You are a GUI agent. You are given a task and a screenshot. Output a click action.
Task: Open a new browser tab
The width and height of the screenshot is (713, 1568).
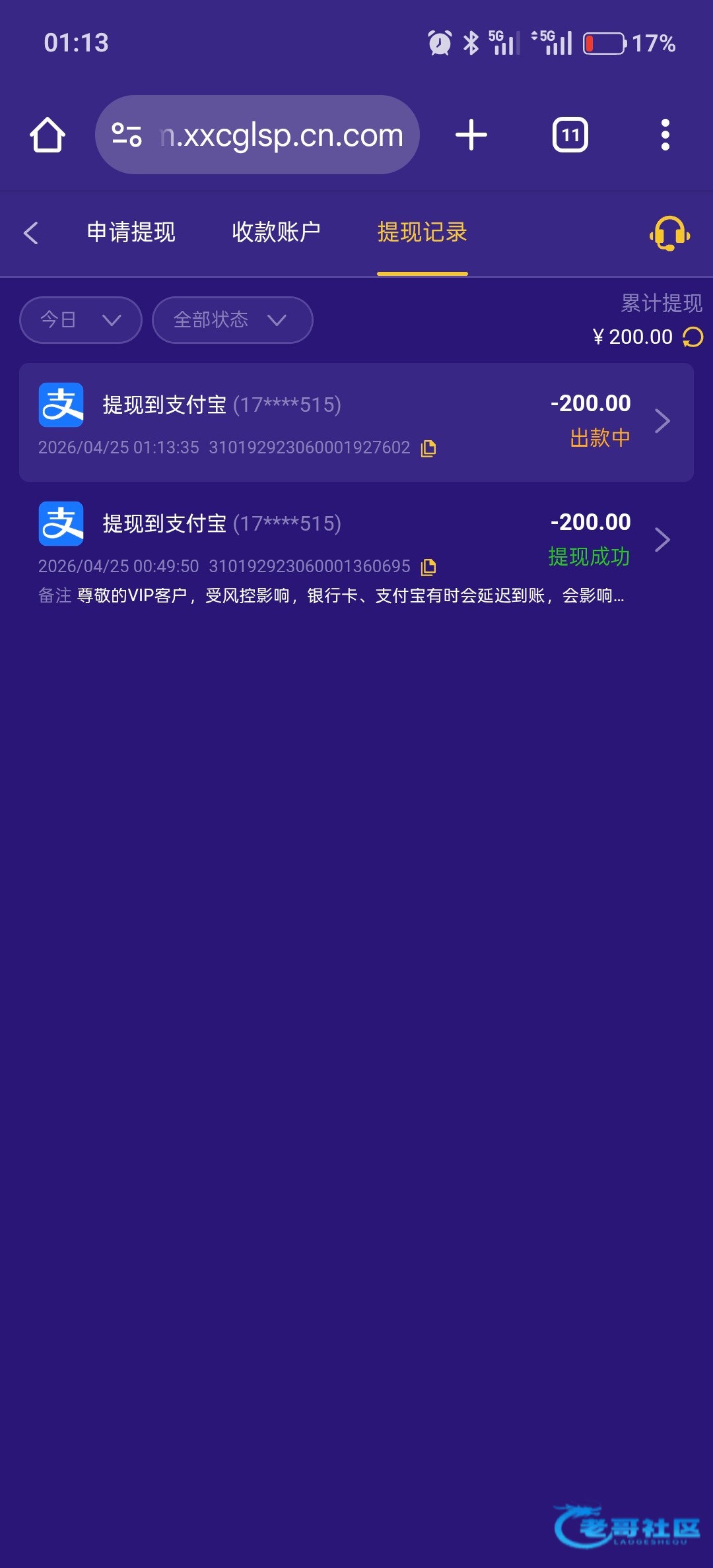[x=471, y=135]
